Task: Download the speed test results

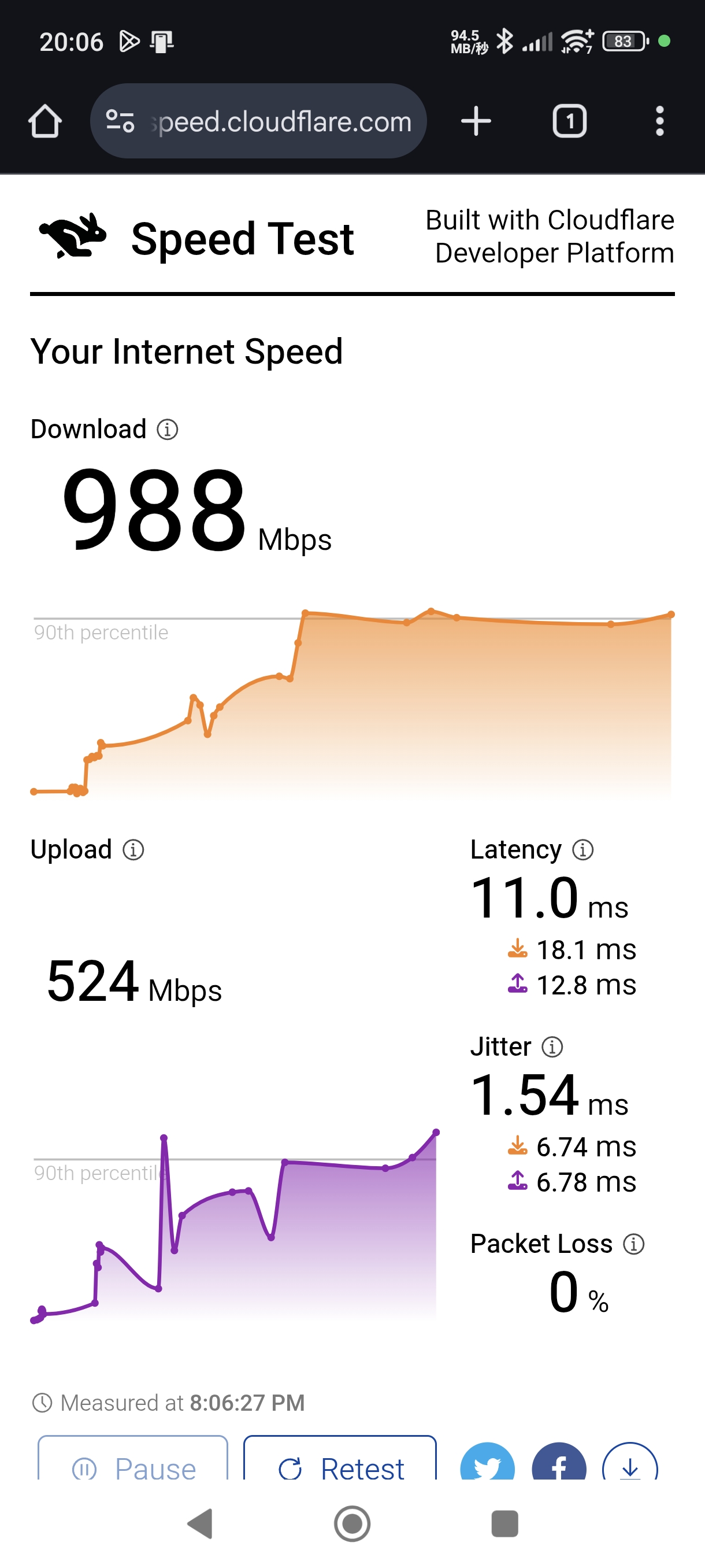Action: click(629, 1464)
